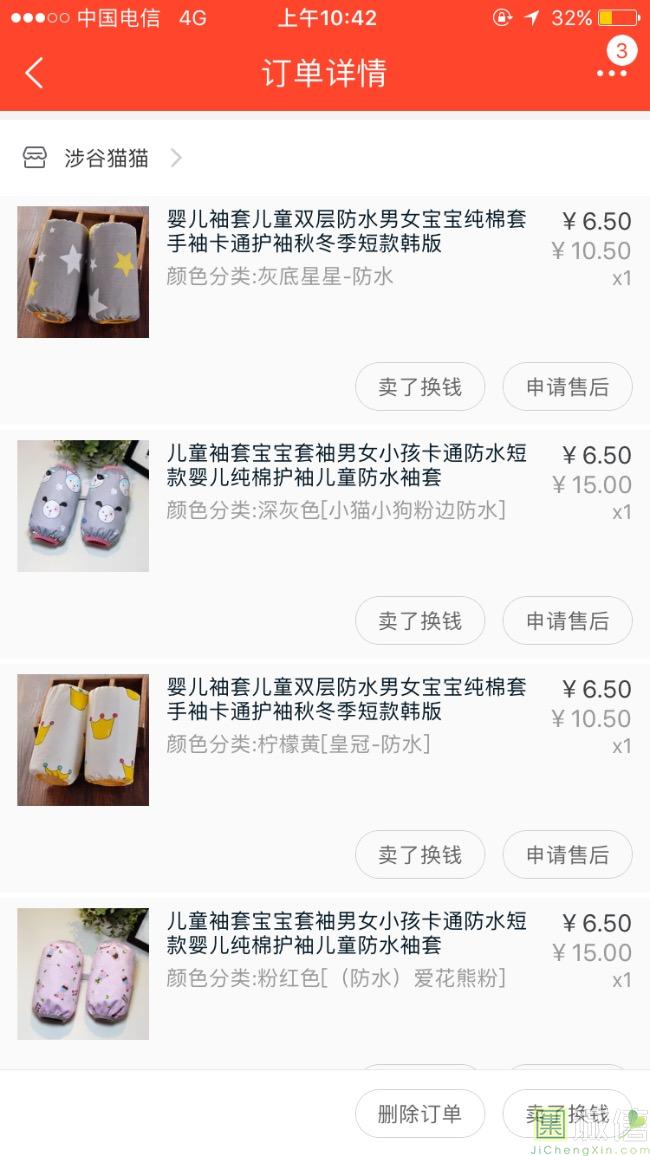
Task: Tap the bottom bar 卖了换钱 button
Action: (x=567, y=1114)
